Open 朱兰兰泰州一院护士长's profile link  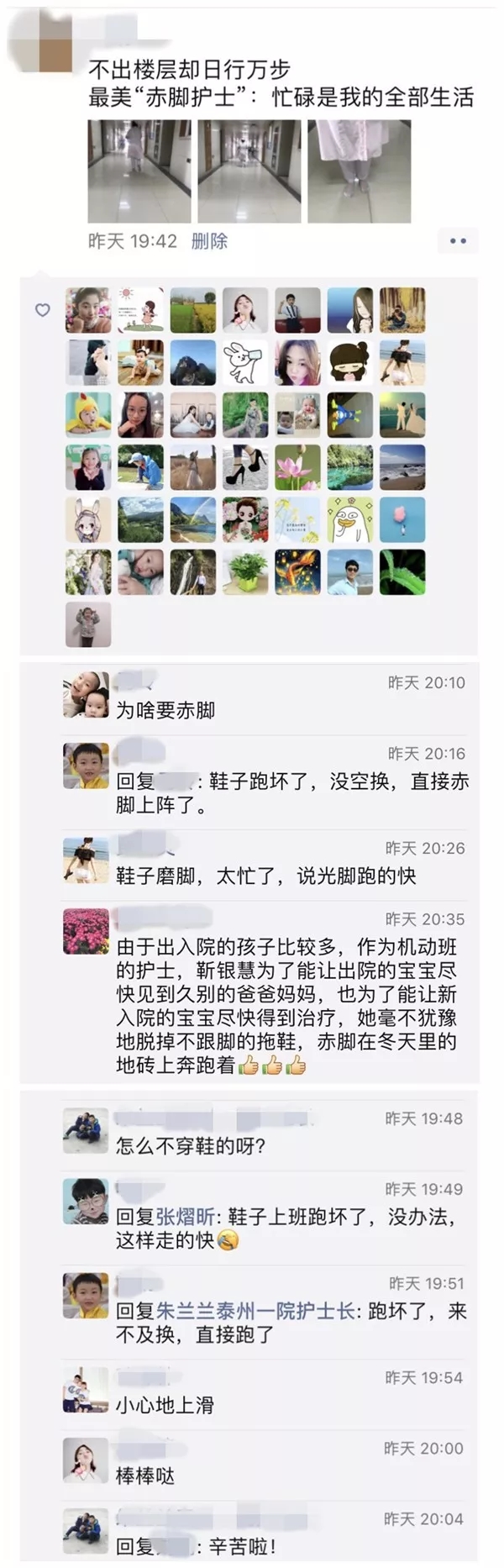(x=255, y=1310)
